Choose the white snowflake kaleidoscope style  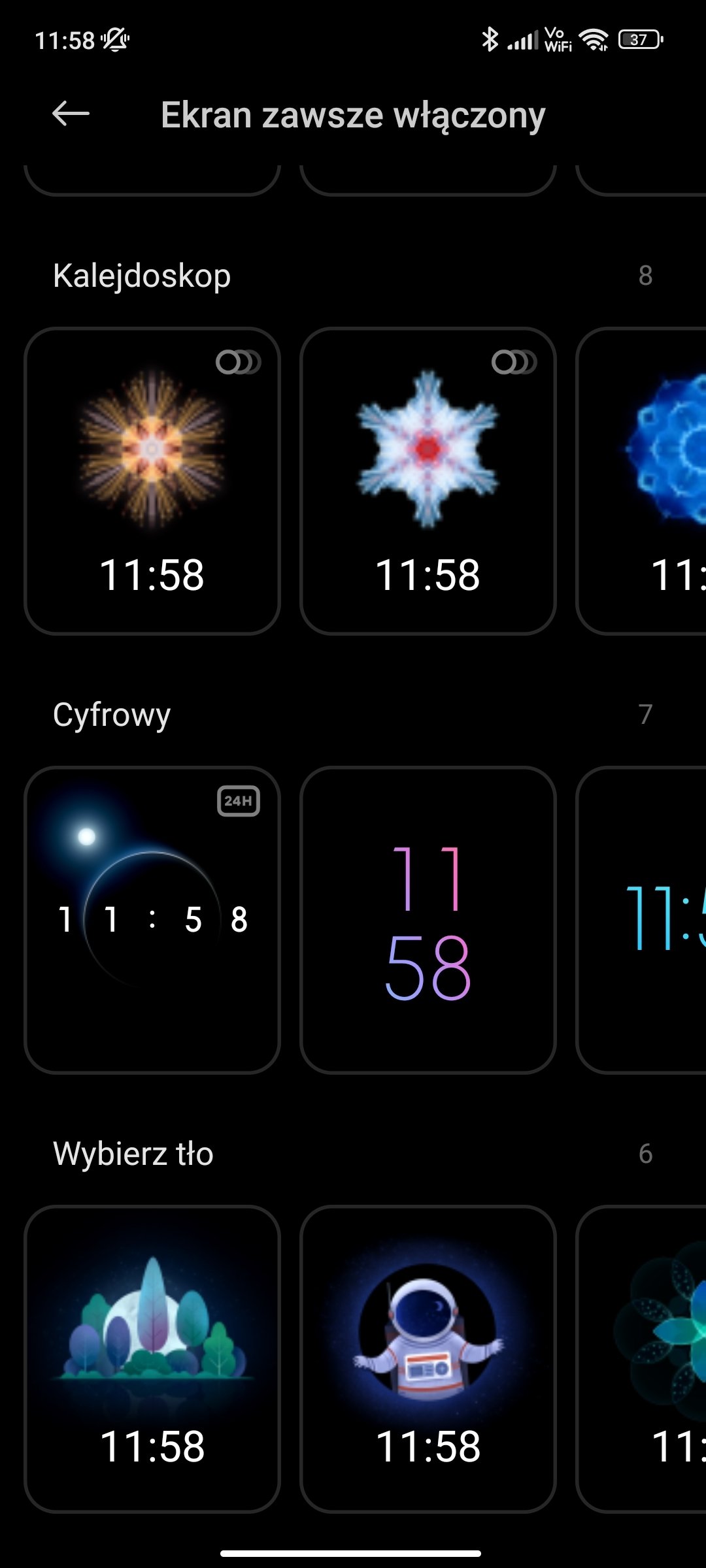click(428, 481)
